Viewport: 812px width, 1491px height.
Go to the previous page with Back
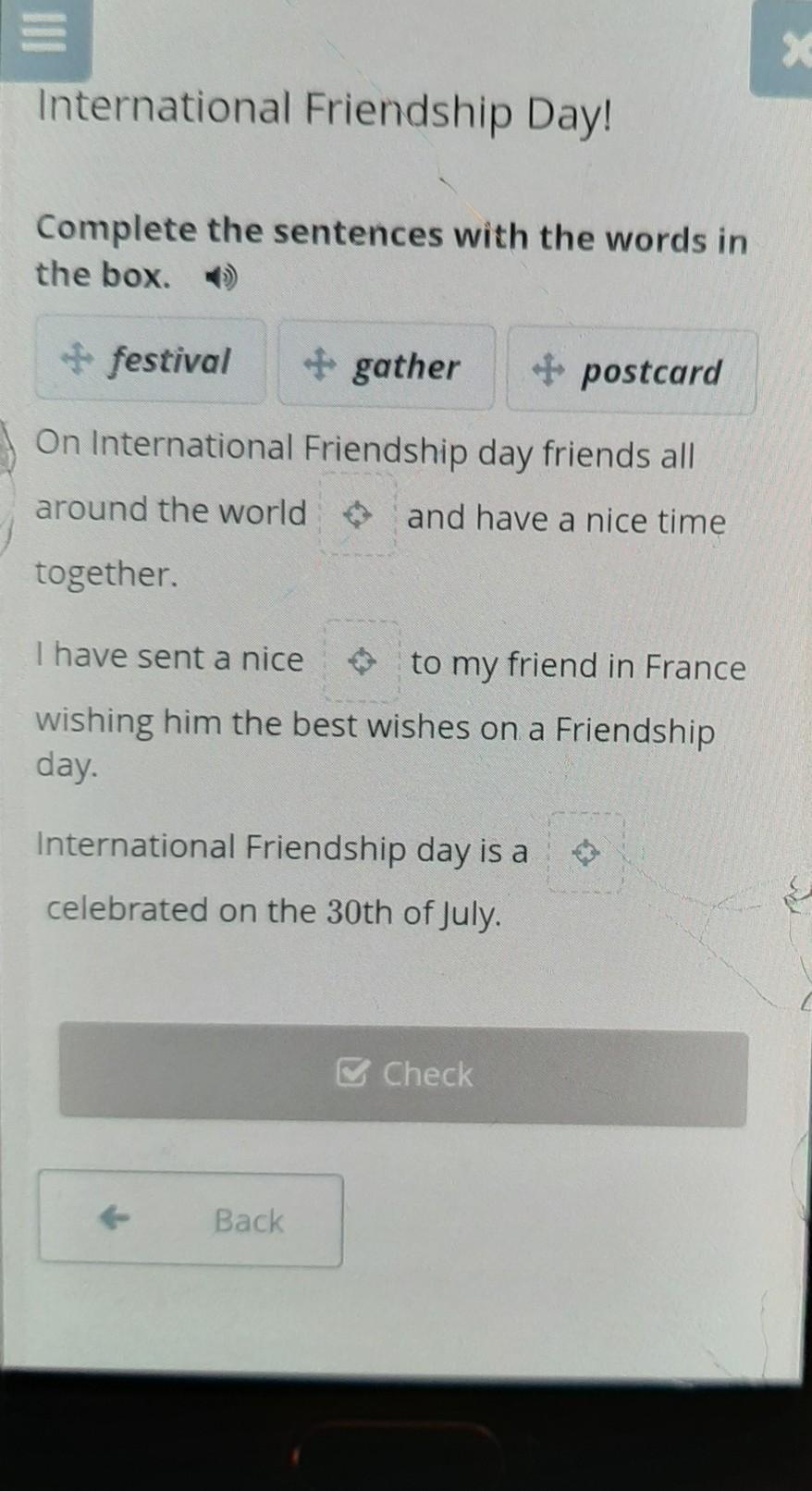(x=191, y=1220)
